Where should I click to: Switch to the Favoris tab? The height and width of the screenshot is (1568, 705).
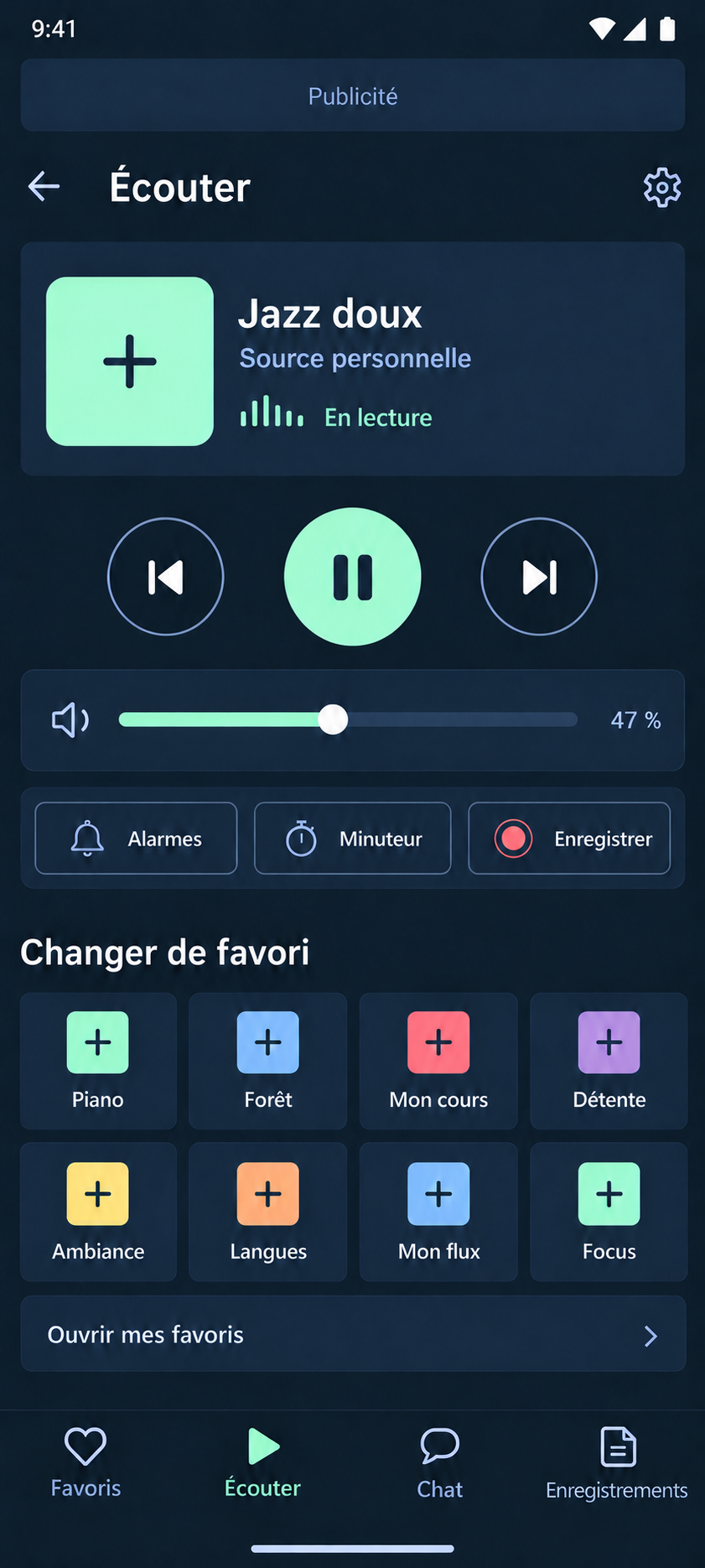pos(86,1463)
